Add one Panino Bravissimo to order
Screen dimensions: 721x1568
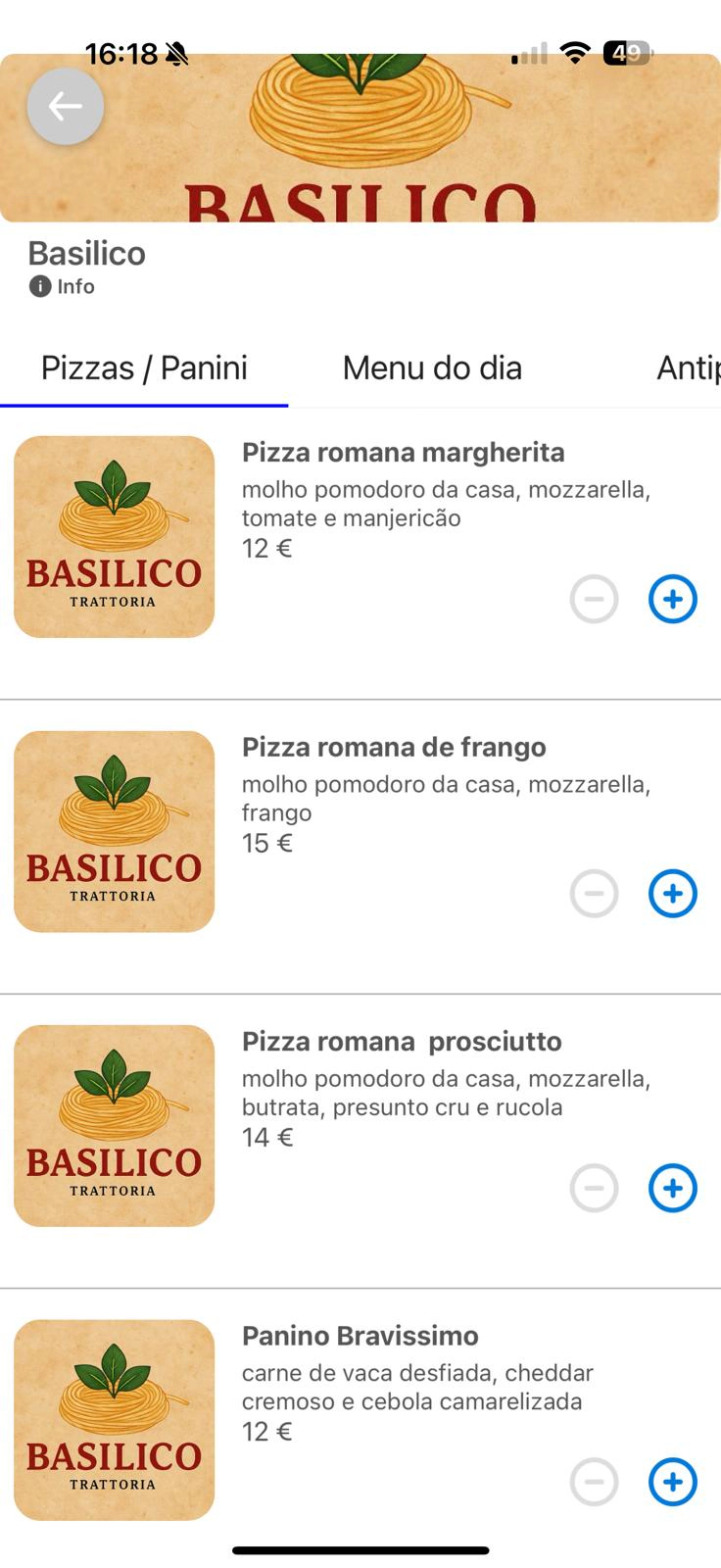tap(673, 1481)
